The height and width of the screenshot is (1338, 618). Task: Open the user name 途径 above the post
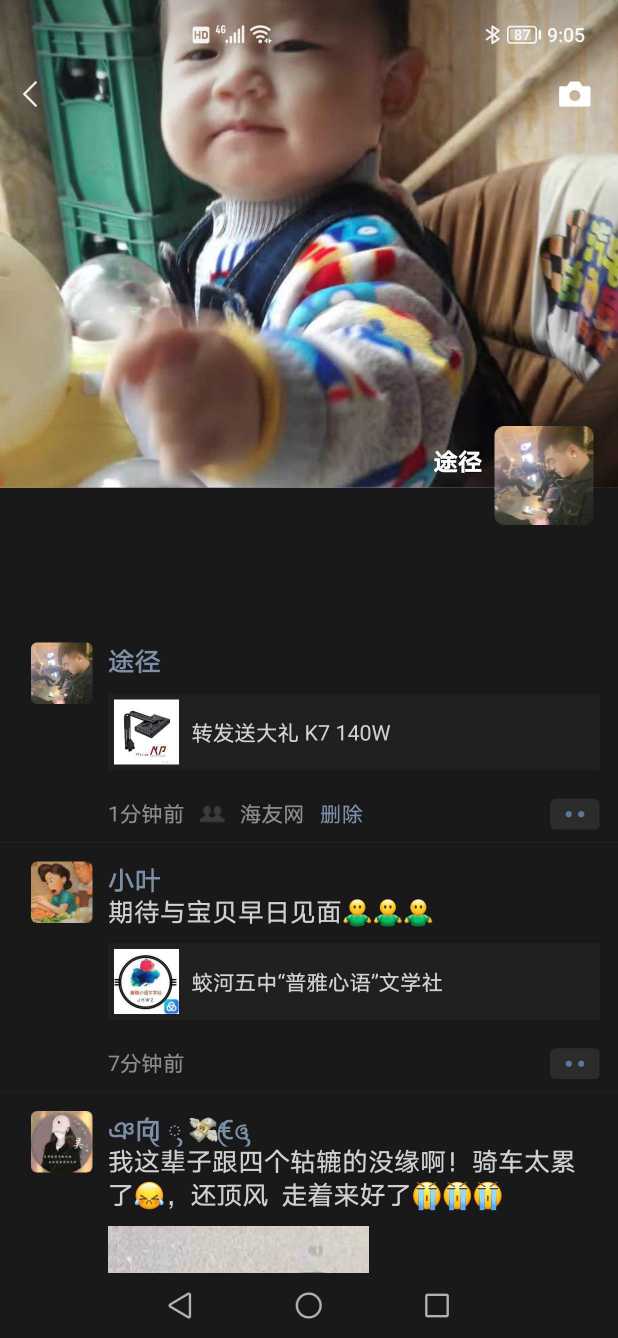click(134, 661)
